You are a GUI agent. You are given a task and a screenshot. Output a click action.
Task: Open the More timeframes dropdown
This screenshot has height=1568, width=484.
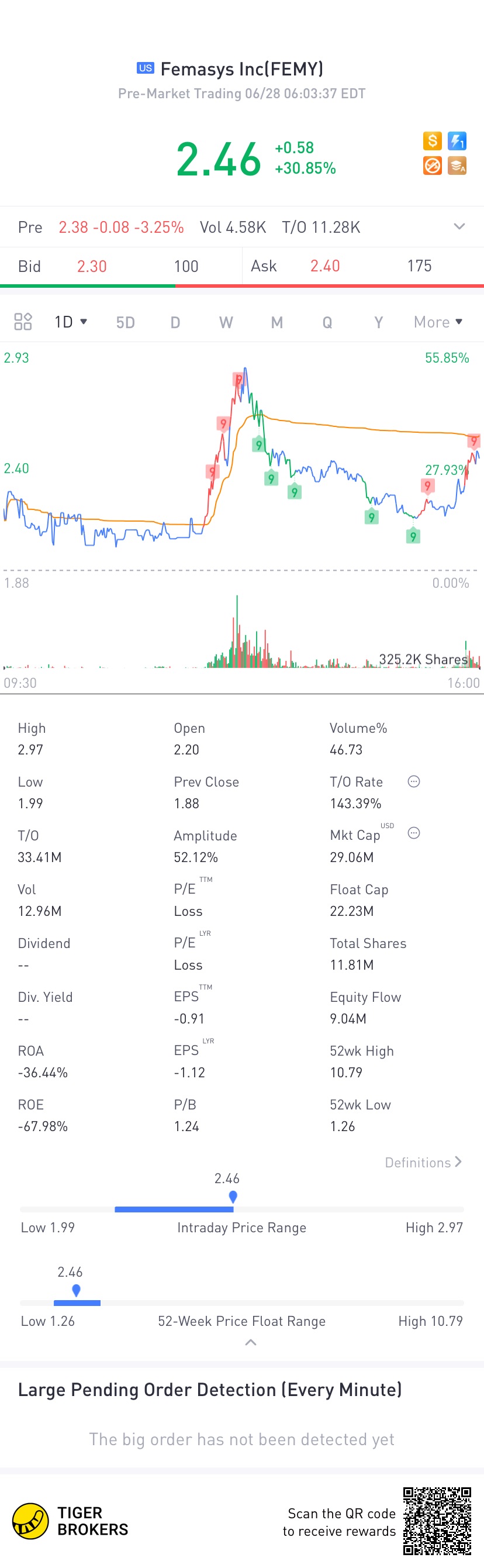(438, 322)
